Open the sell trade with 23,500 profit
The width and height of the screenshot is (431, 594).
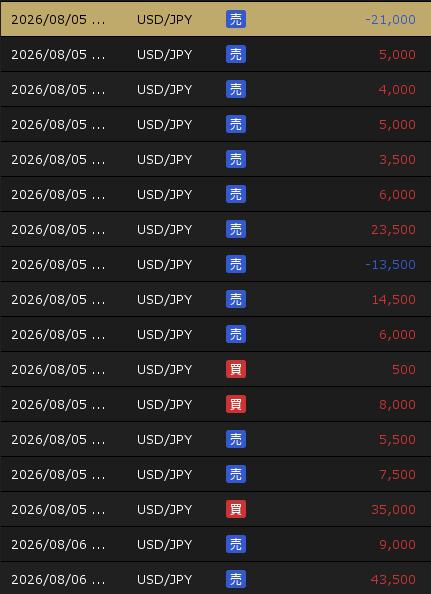click(216, 230)
